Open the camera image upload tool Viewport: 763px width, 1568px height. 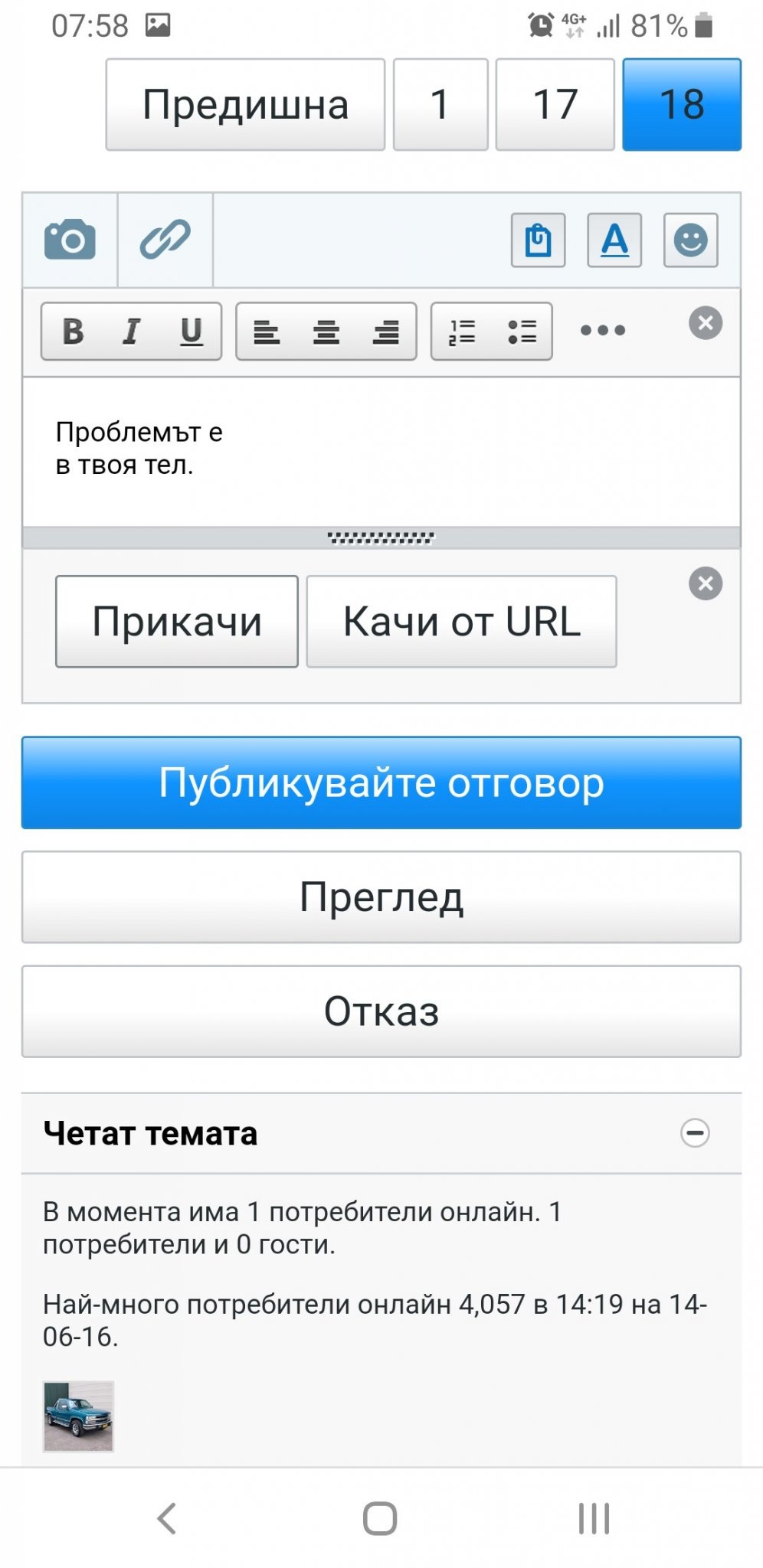point(70,240)
